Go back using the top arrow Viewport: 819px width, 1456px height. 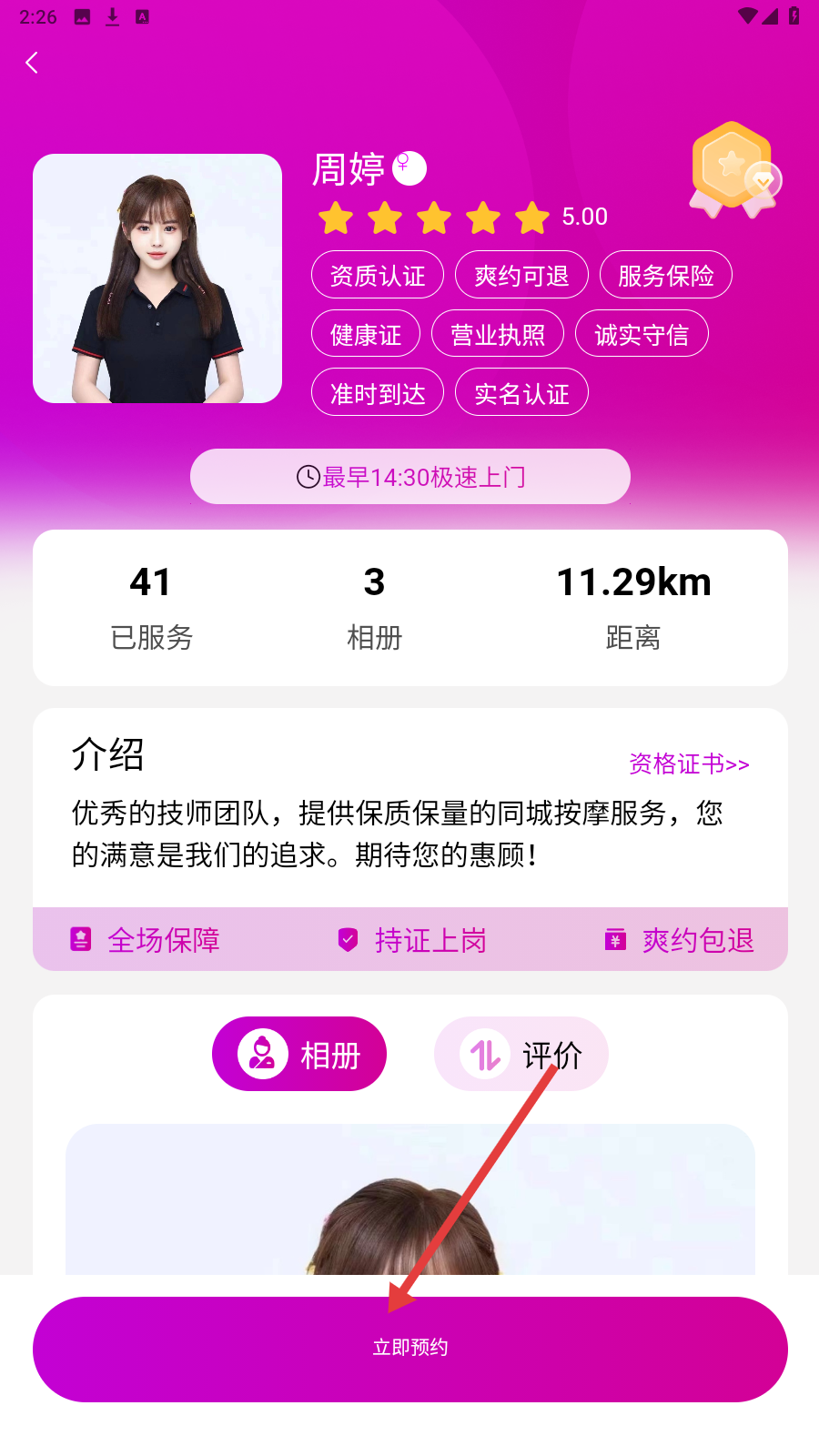(33, 63)
